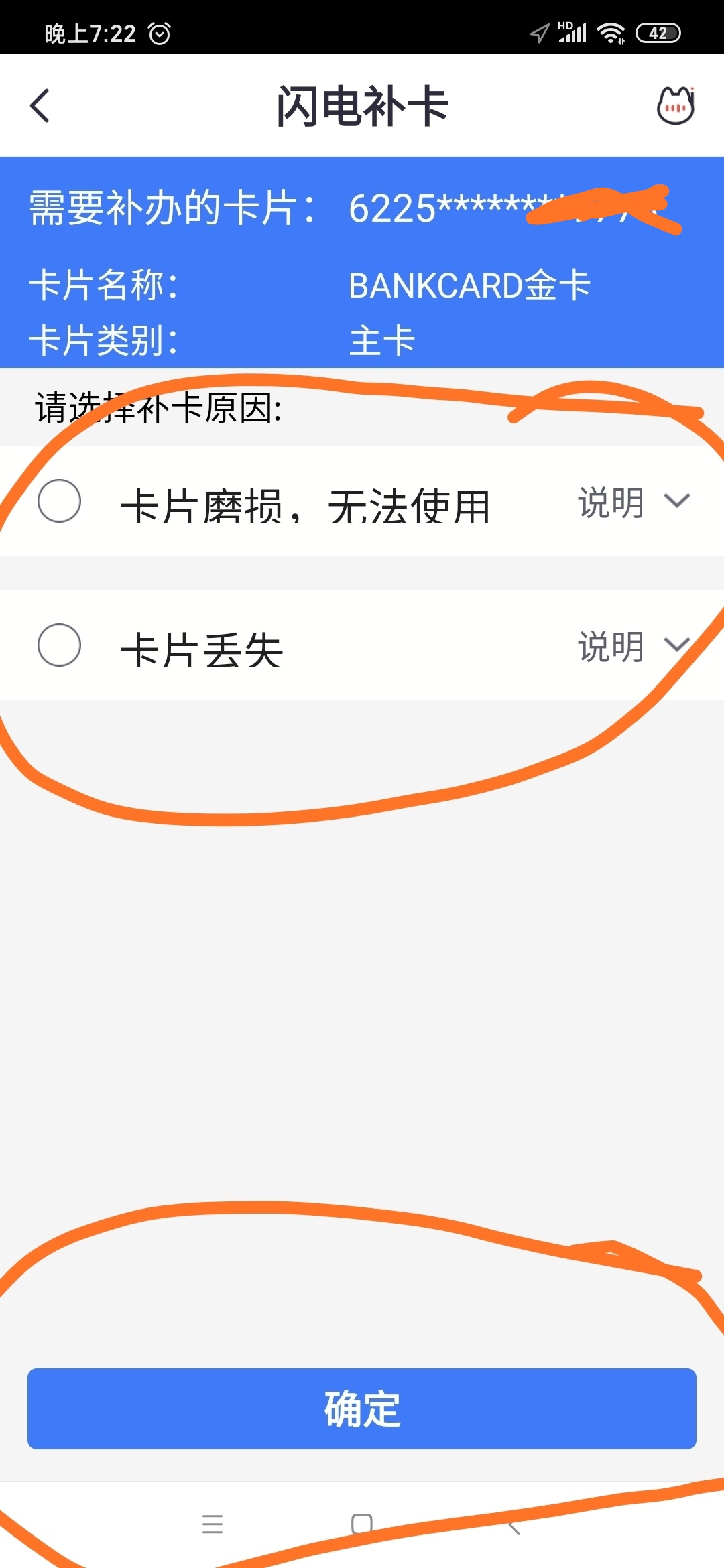
Task: Tap the location arrow status icon
Action: [x=540, y=31]
